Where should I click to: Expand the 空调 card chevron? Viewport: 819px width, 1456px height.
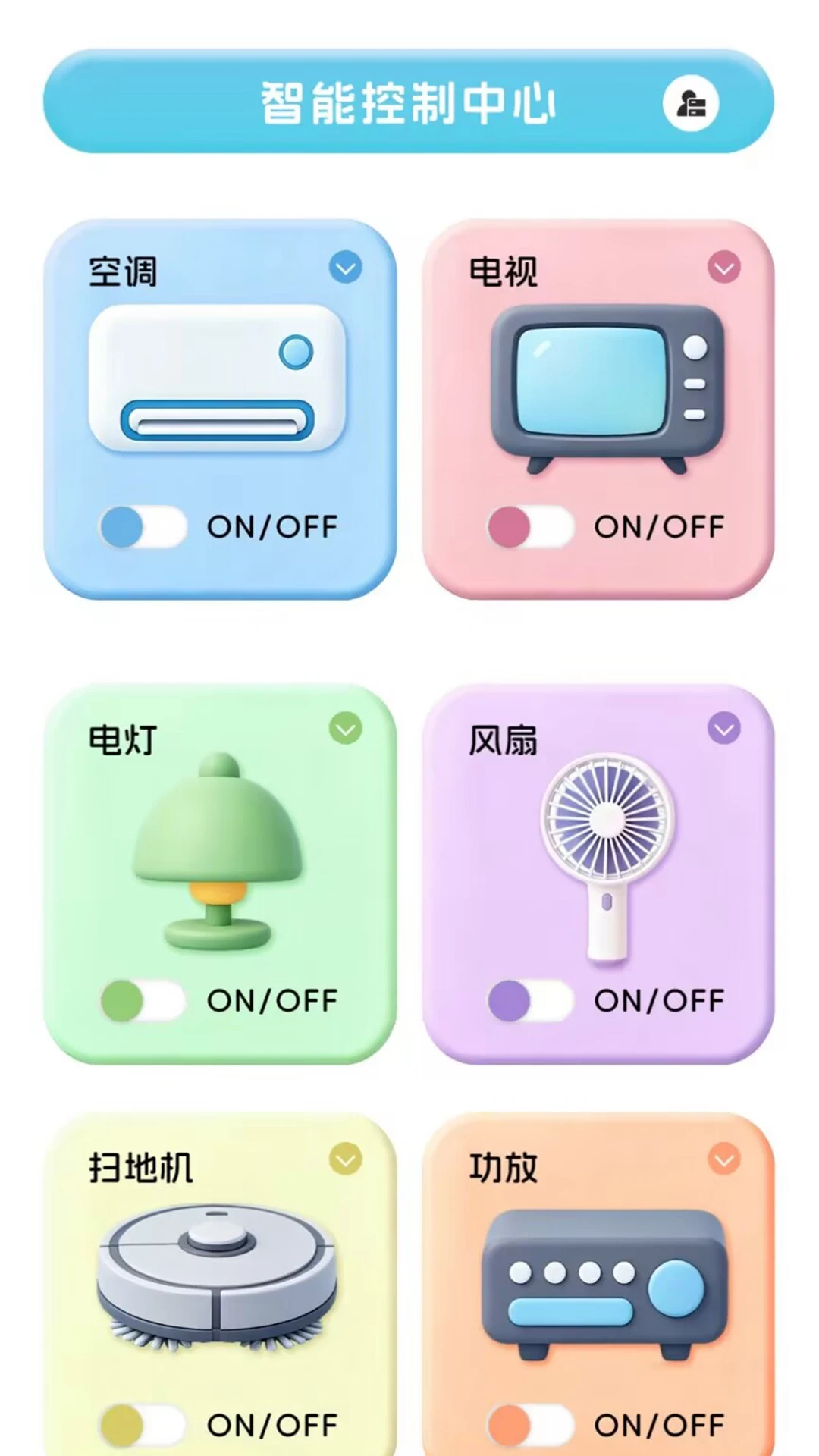click(x=346, y=267)
